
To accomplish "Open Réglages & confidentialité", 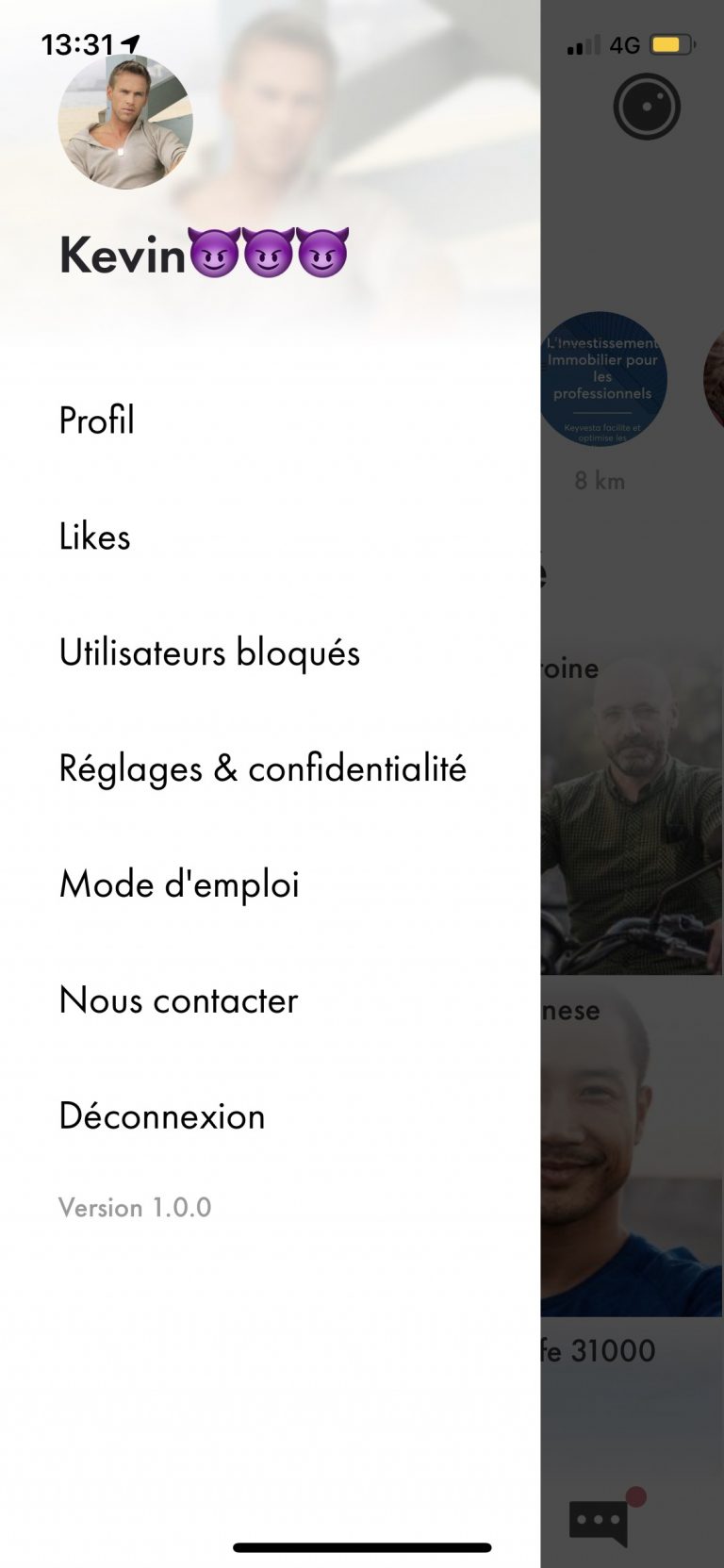I will pyautogui.click(x=263, y=768).
